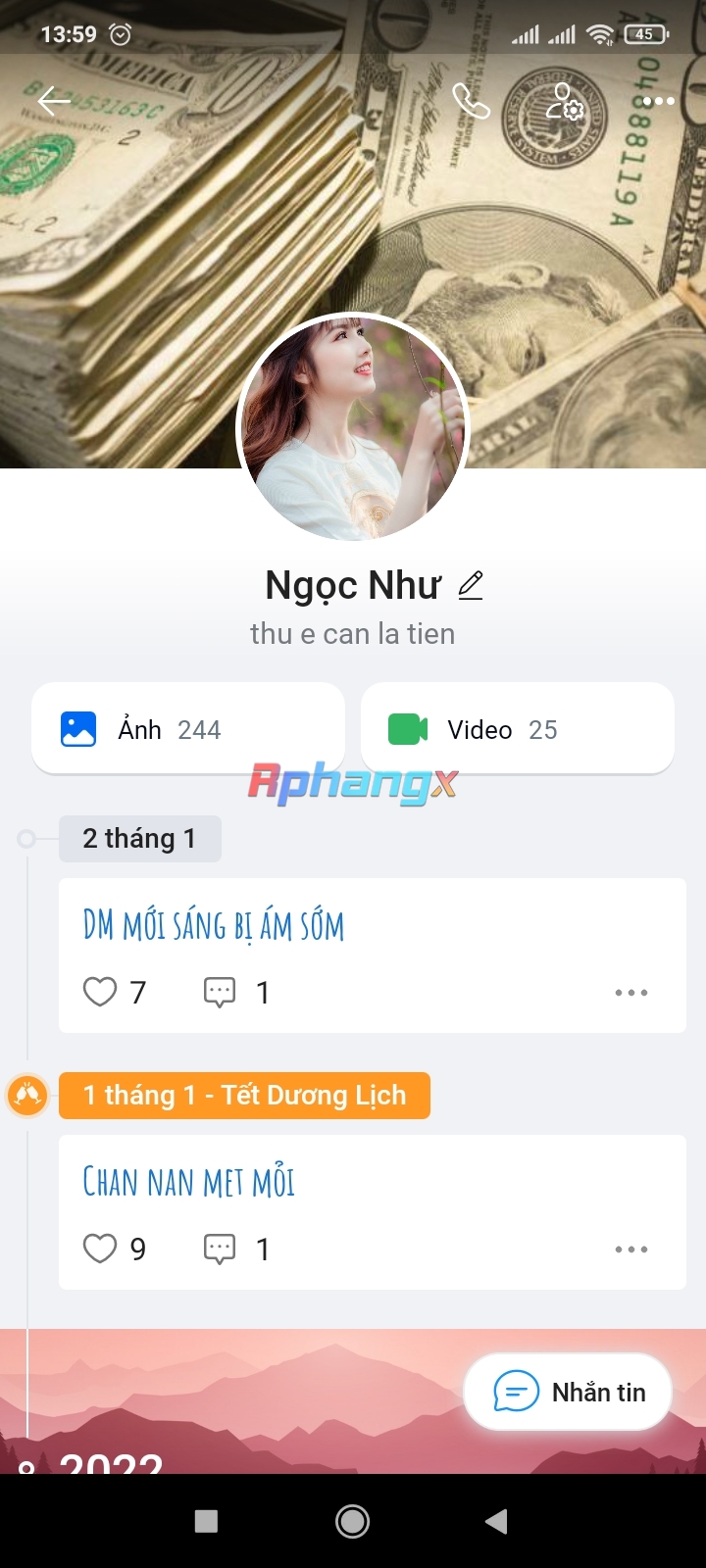Screen dimensions: 706x1568
Task: Open the Ảnh 244 photos album
Action: pyautogui.click(x=188, y=729)
